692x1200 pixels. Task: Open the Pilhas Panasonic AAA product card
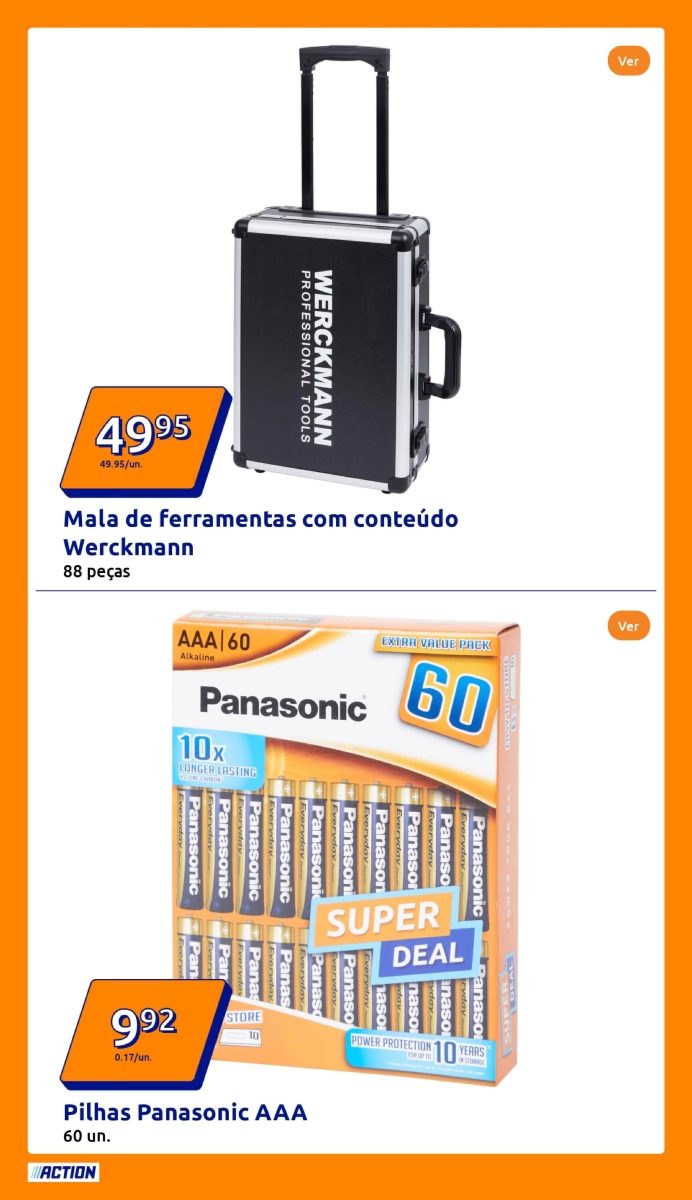[185, 1112]
